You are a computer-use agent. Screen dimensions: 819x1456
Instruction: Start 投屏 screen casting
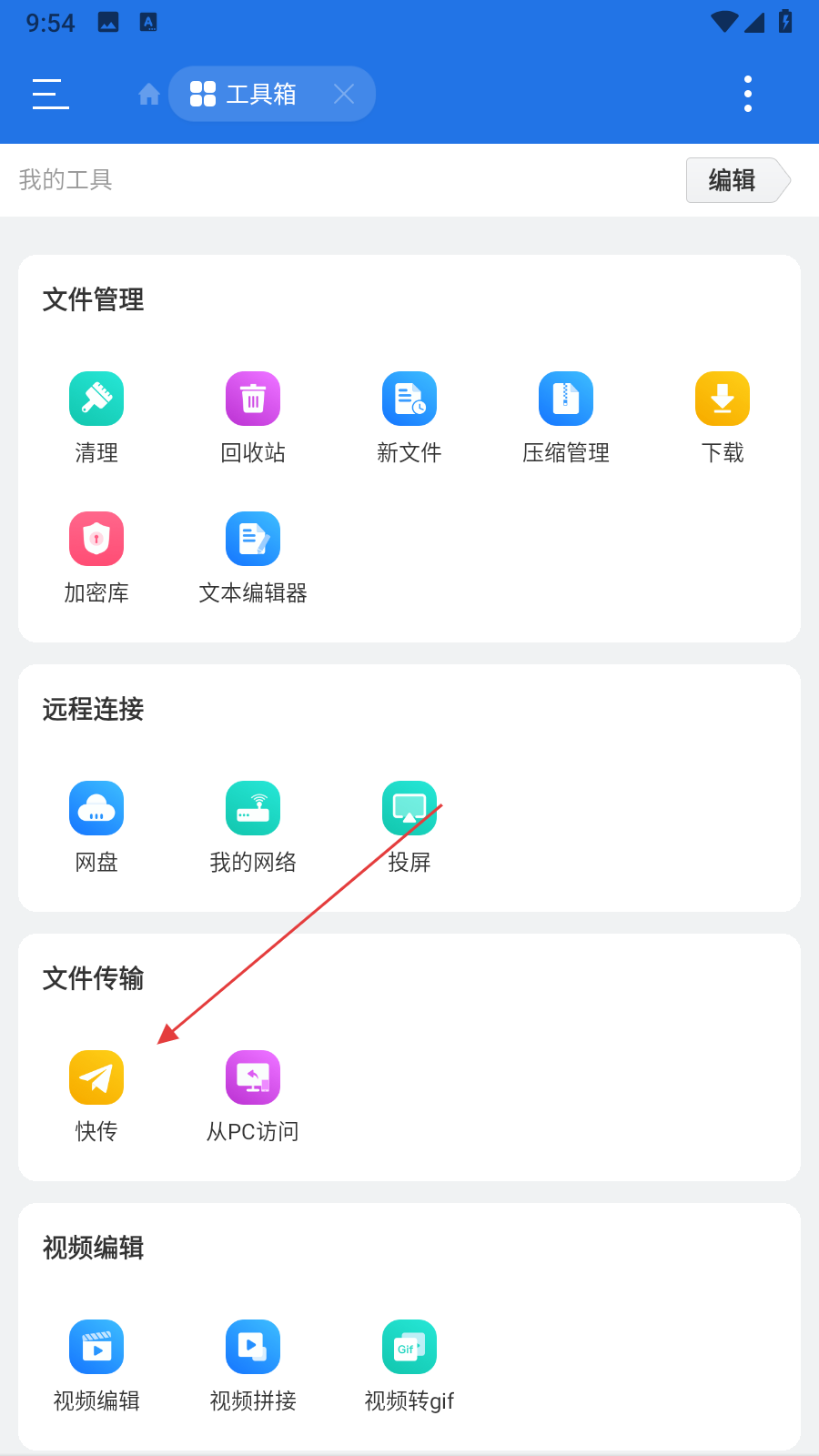pos(409,809)
